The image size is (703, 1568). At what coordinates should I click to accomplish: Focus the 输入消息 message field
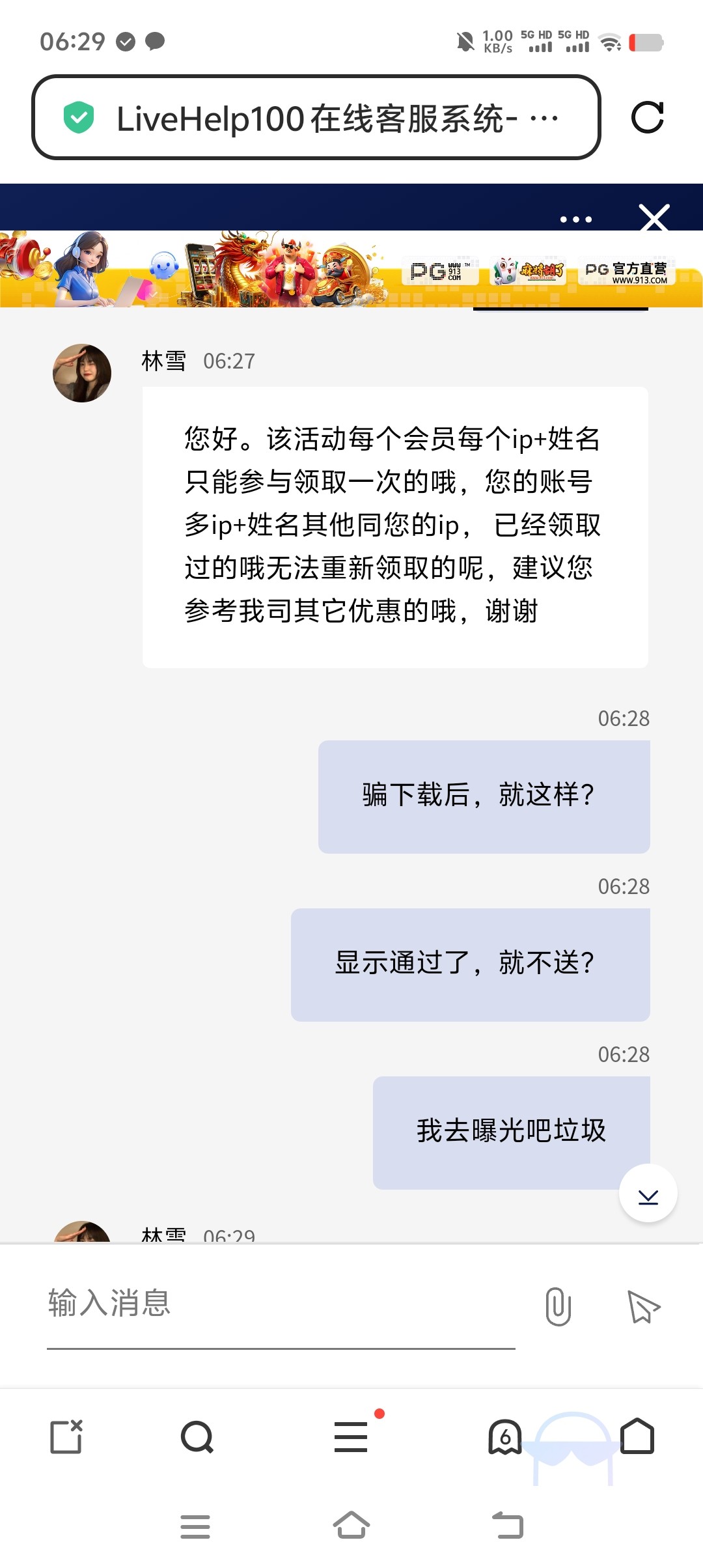pos(280,1304)
